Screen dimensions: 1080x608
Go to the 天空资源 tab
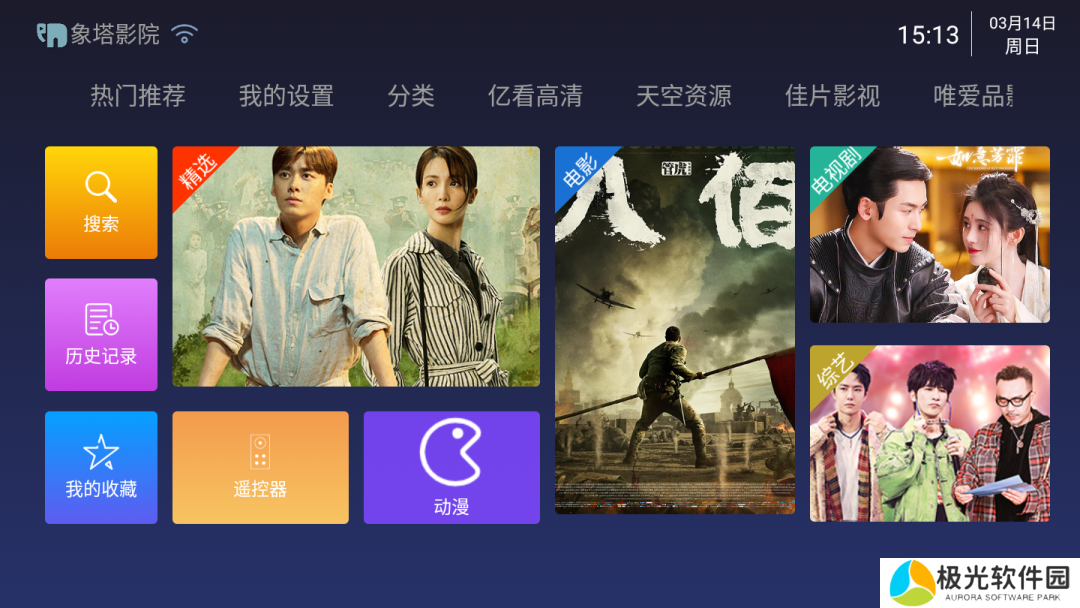coord(684,96)
